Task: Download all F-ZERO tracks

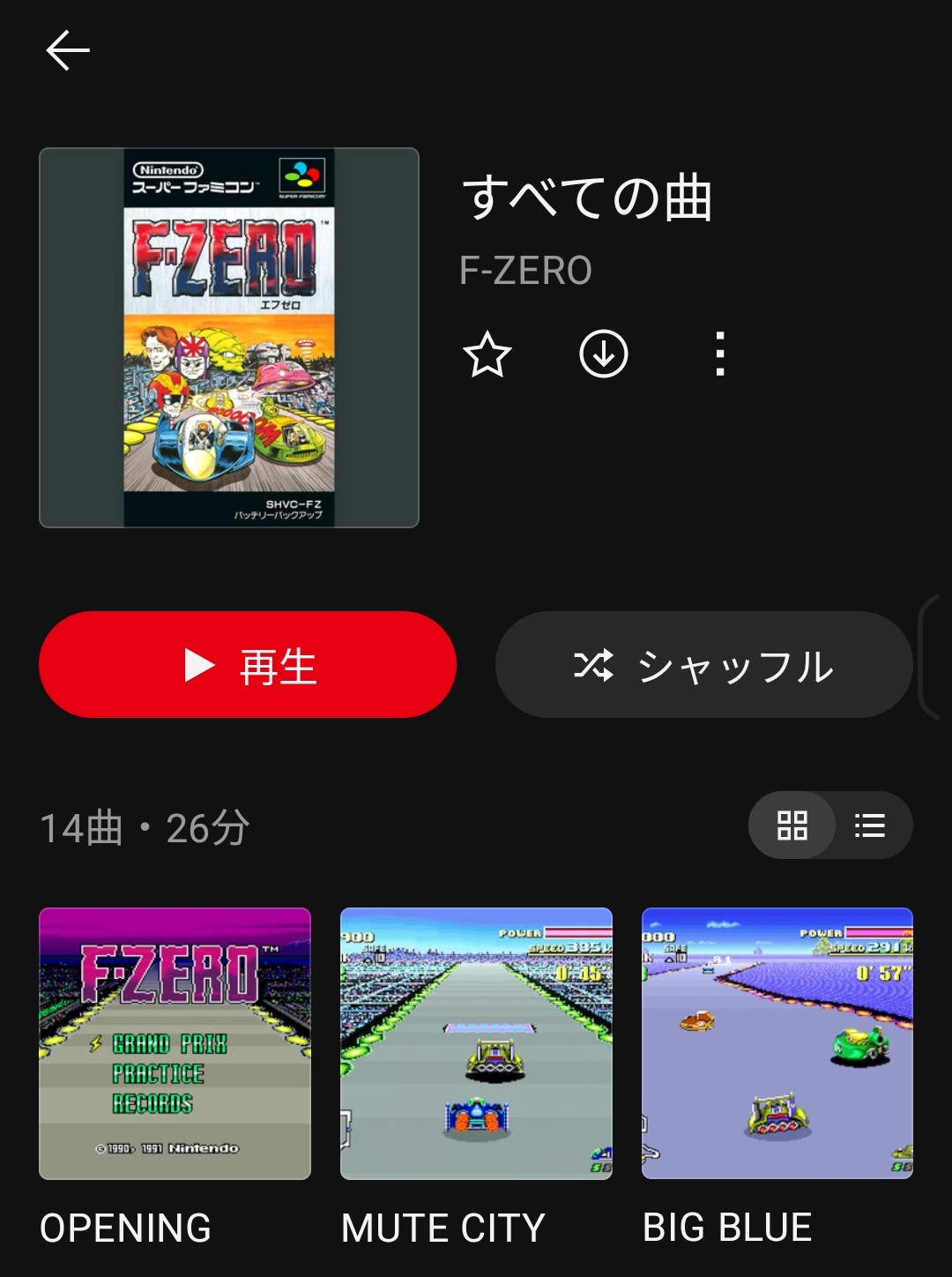Action: (604, 355)
